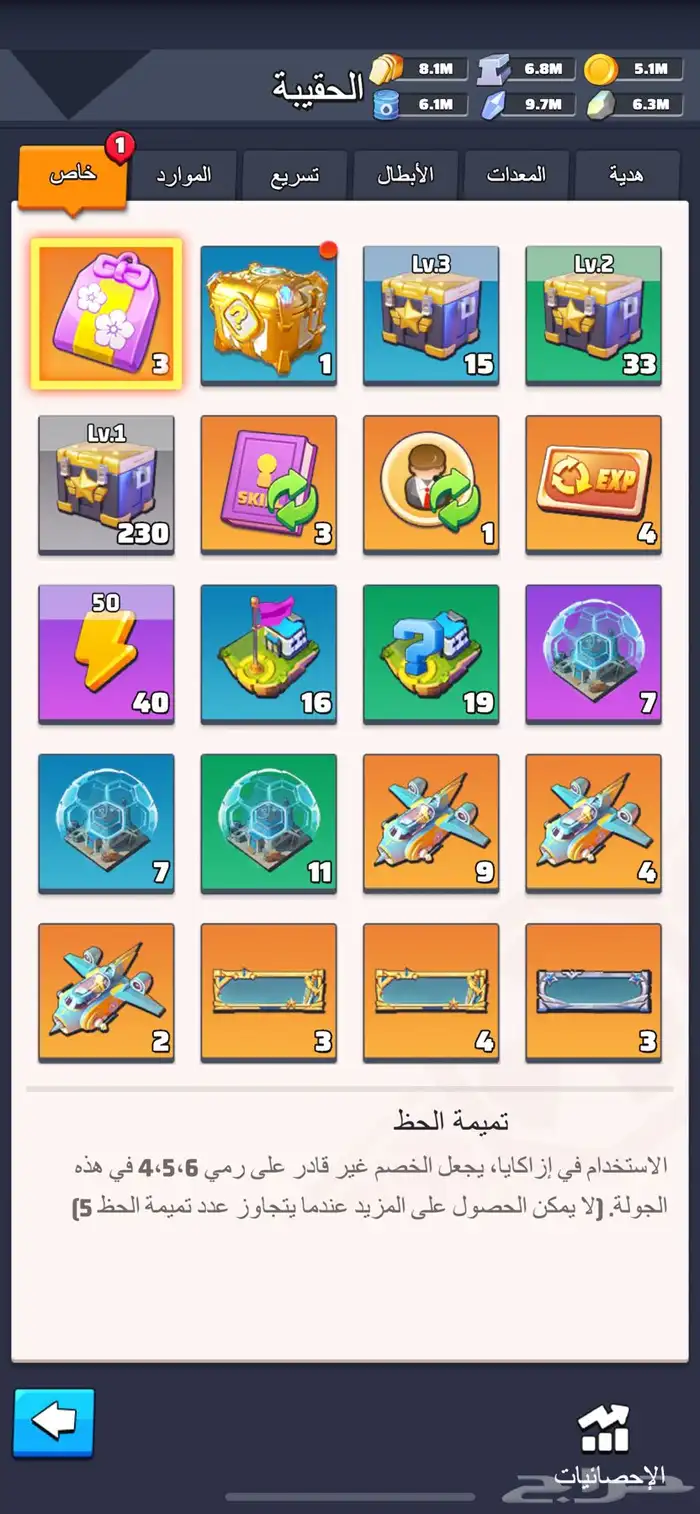Select the المعدات tab
Image resolution: width=700 pixels, height=1514 pixels.
[x=516, y=175]
